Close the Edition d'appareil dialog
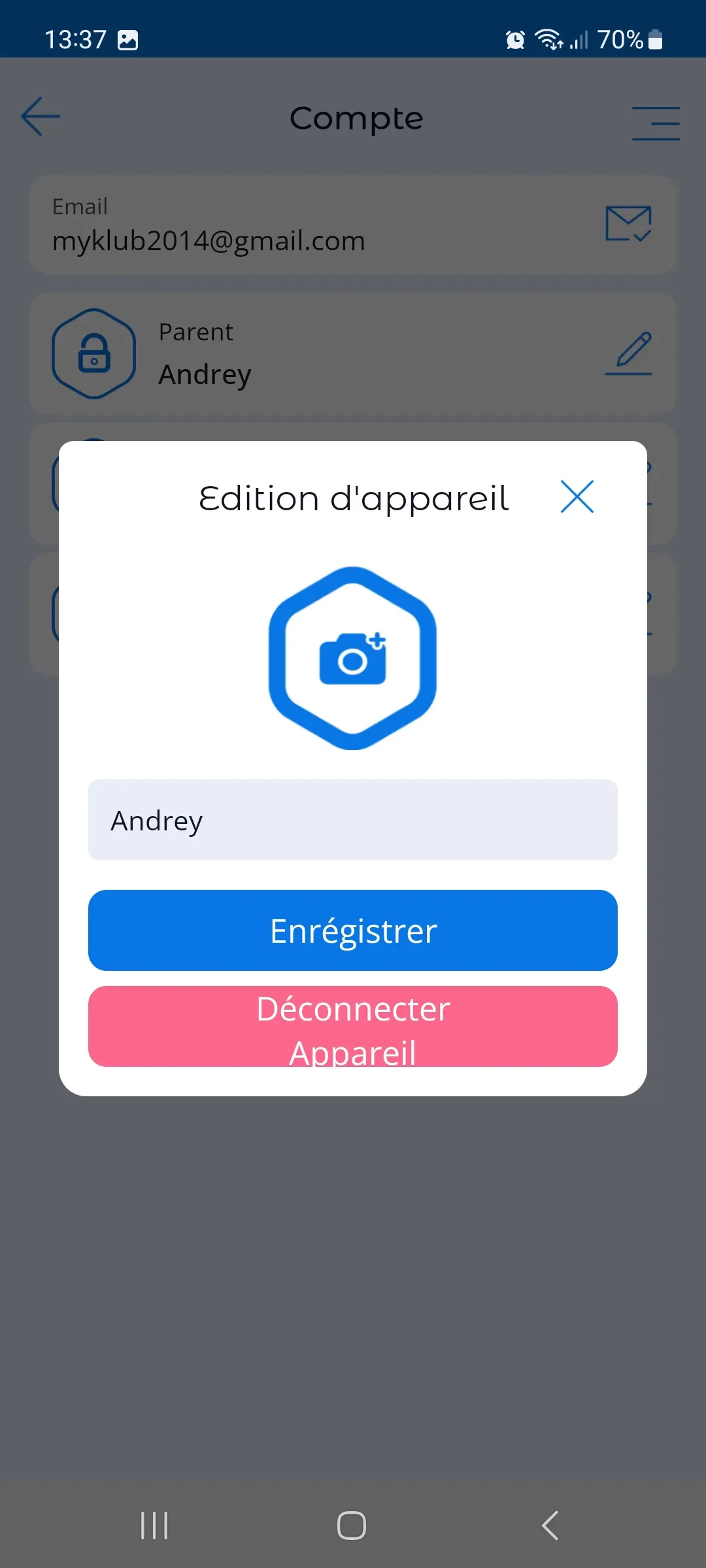 577,497
